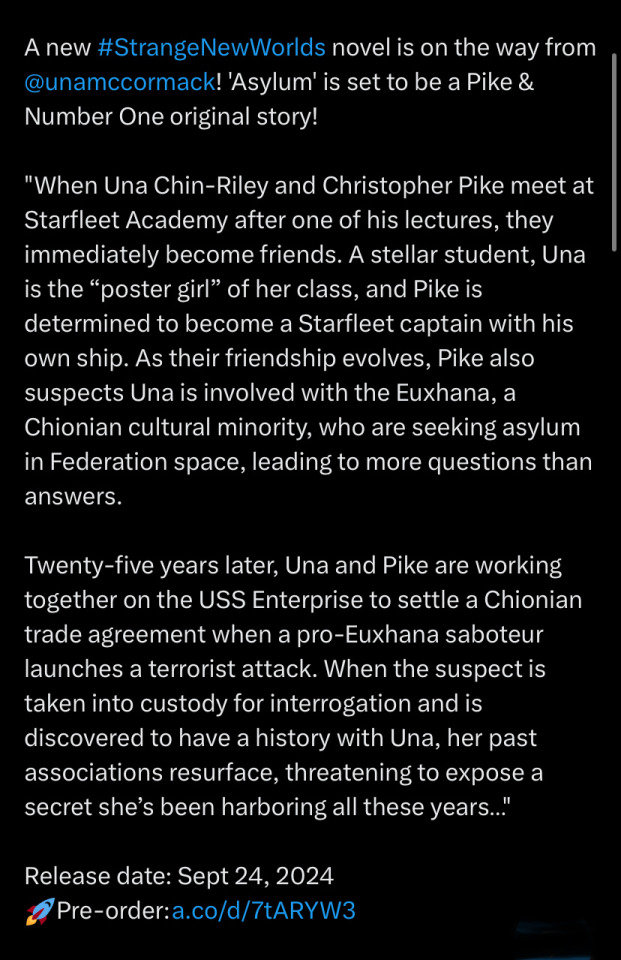Open the #StrangeNewWorlds hashtag
Screen dimensions: 621x960
tap(210, 47)
